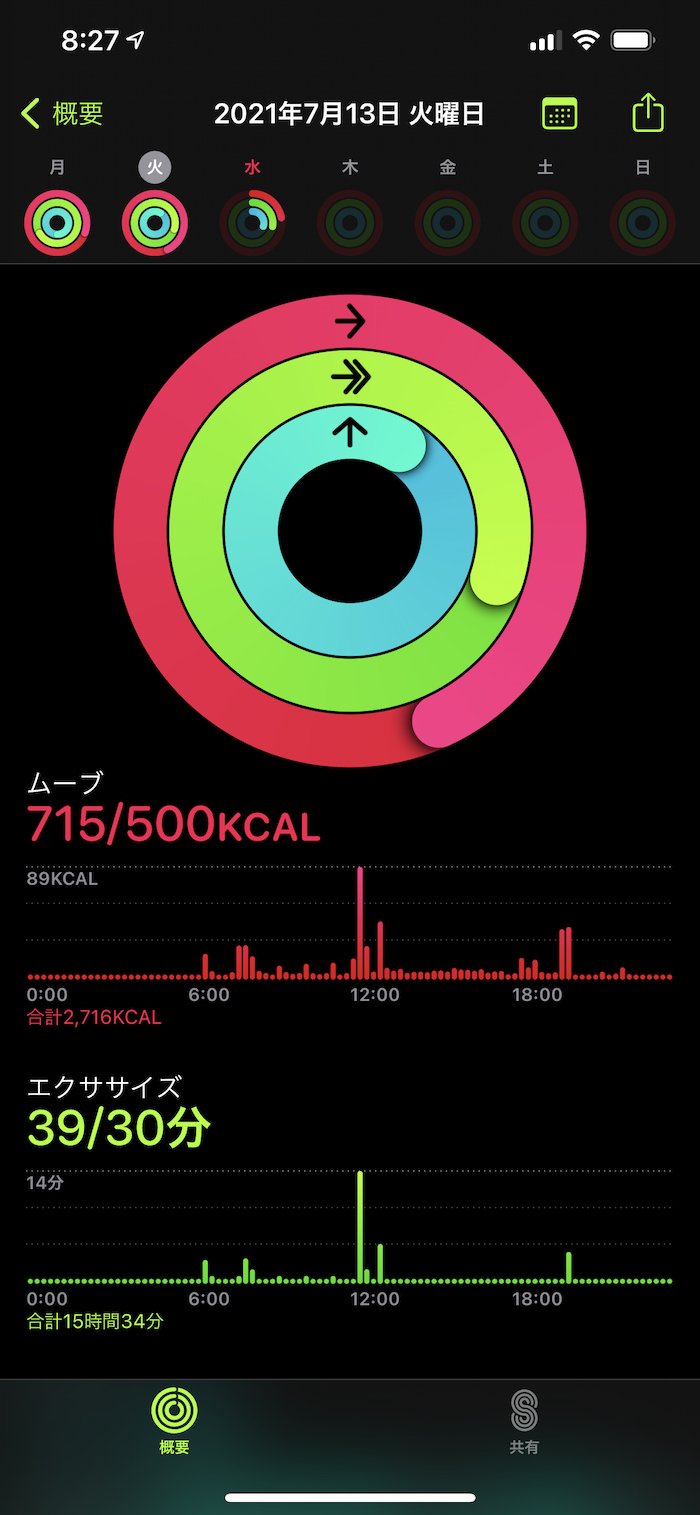The image size is (700, 1515).
Task: Select Tuesday (火) activity rings
Action: pyautogui.click(x=155, y=222)
